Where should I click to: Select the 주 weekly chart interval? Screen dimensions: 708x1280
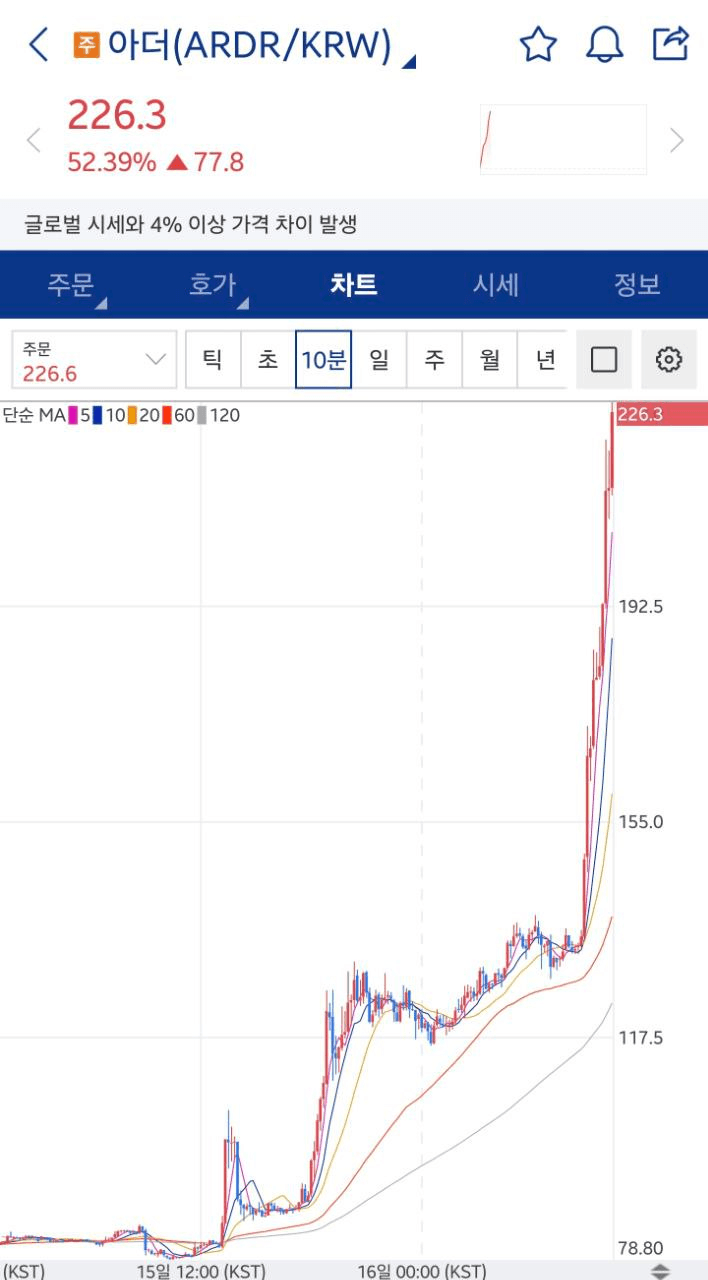tap(434, 360)
